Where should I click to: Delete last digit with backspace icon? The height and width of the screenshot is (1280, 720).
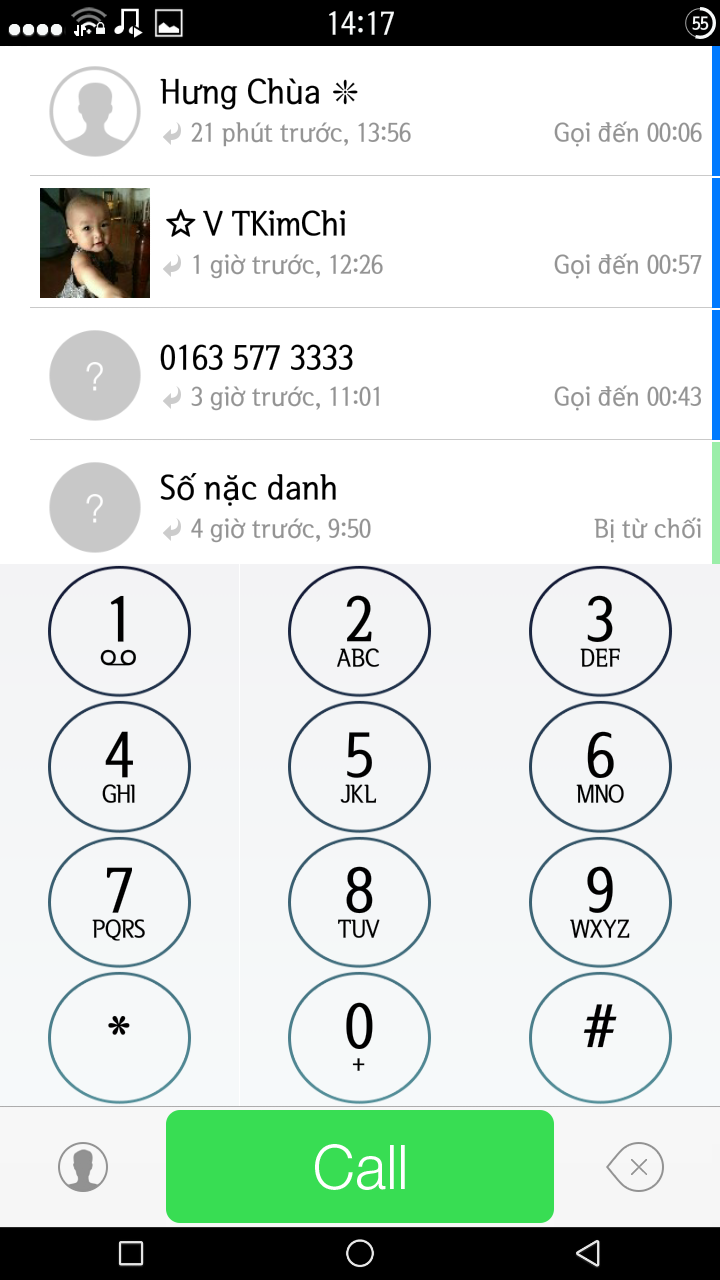635,1166
